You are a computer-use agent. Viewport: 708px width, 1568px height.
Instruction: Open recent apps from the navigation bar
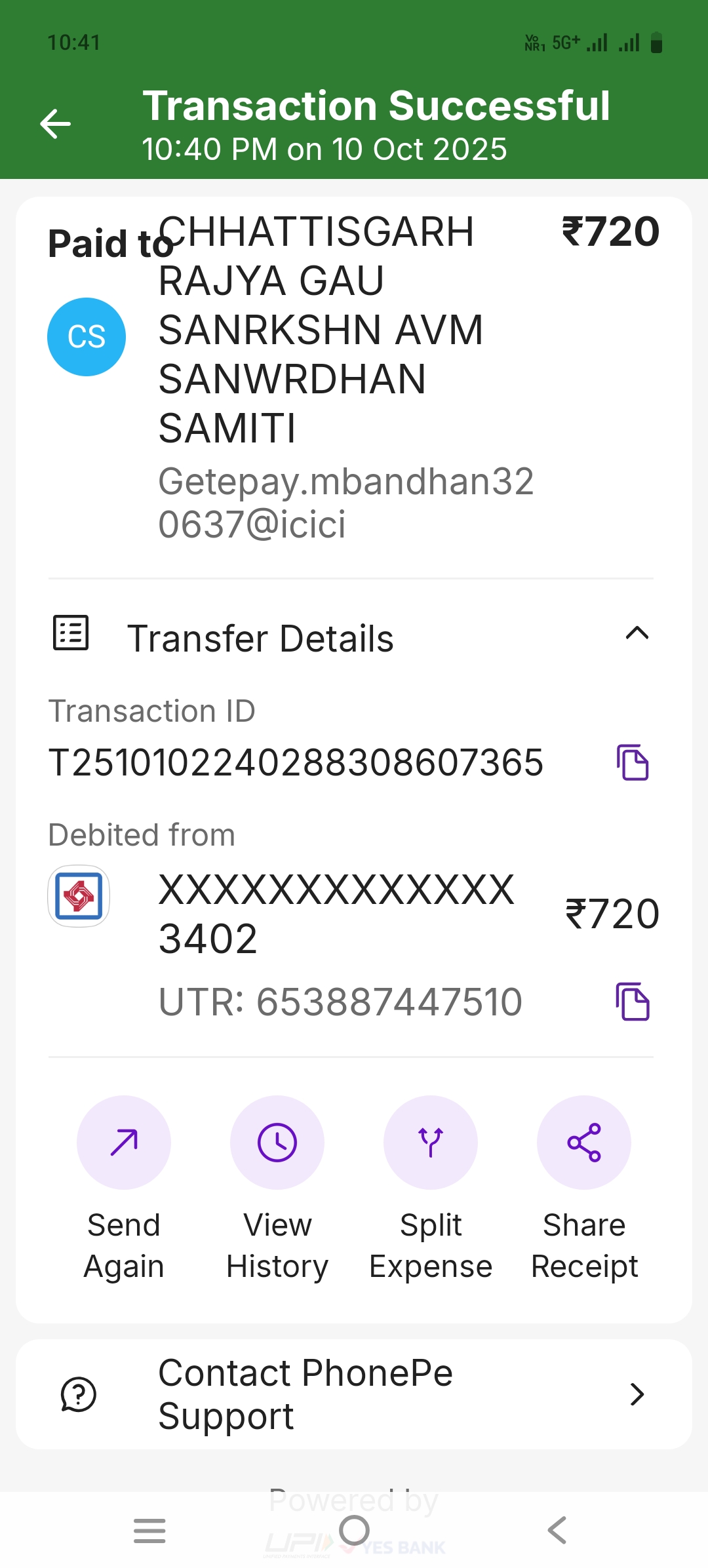point(149,1531)
